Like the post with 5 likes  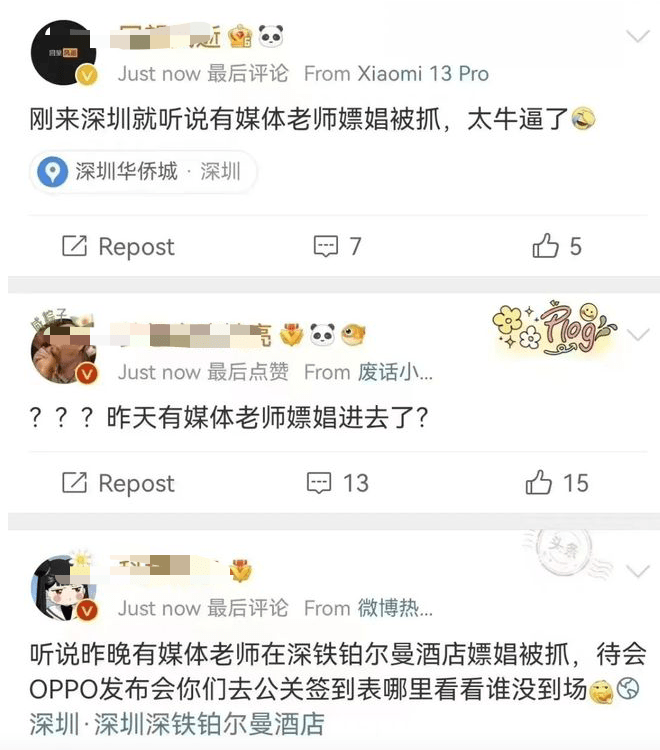click(557, 246)
